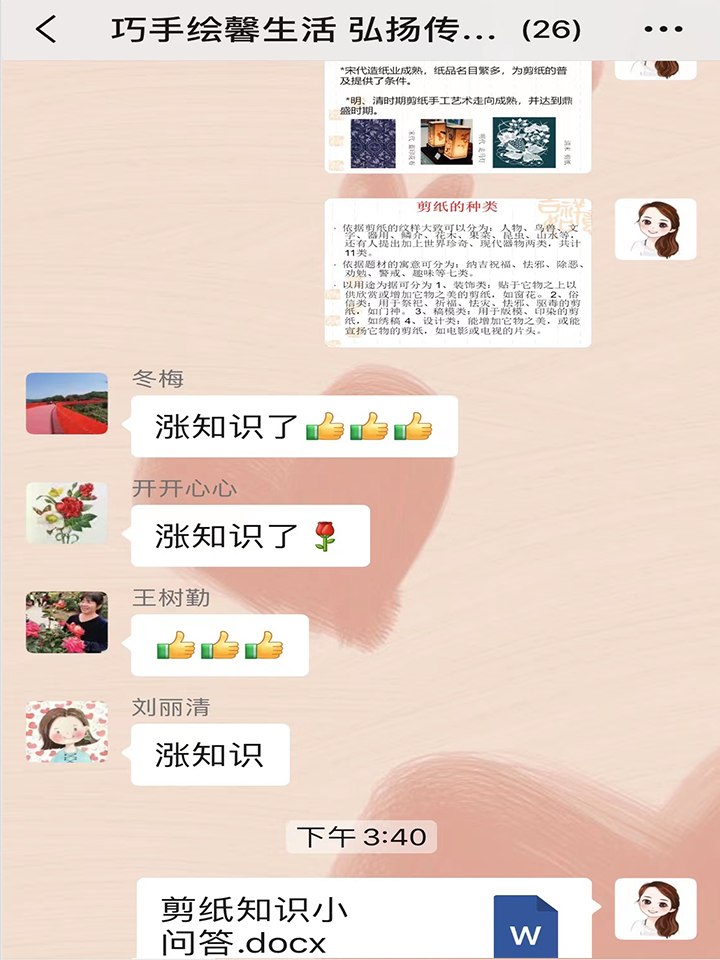View 刘丽清's profile avatar
The height and width of the screenshot is (960, 720).
(x=67, y=732)
